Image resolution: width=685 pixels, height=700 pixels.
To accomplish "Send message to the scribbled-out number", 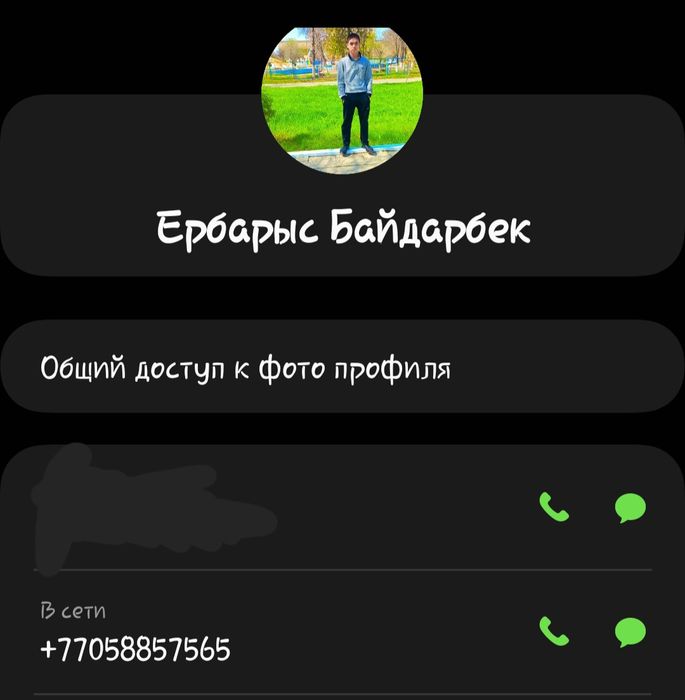I will (630, 508).
